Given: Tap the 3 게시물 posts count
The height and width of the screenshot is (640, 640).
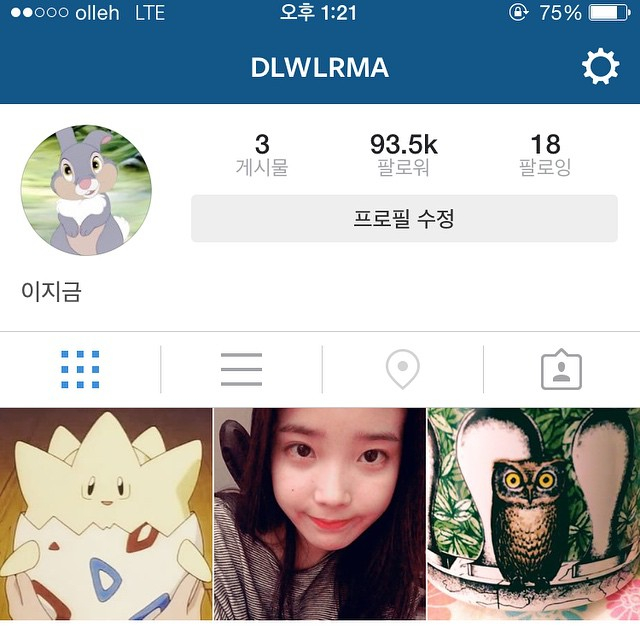Looking at the screenshot, I should (262, 155).
